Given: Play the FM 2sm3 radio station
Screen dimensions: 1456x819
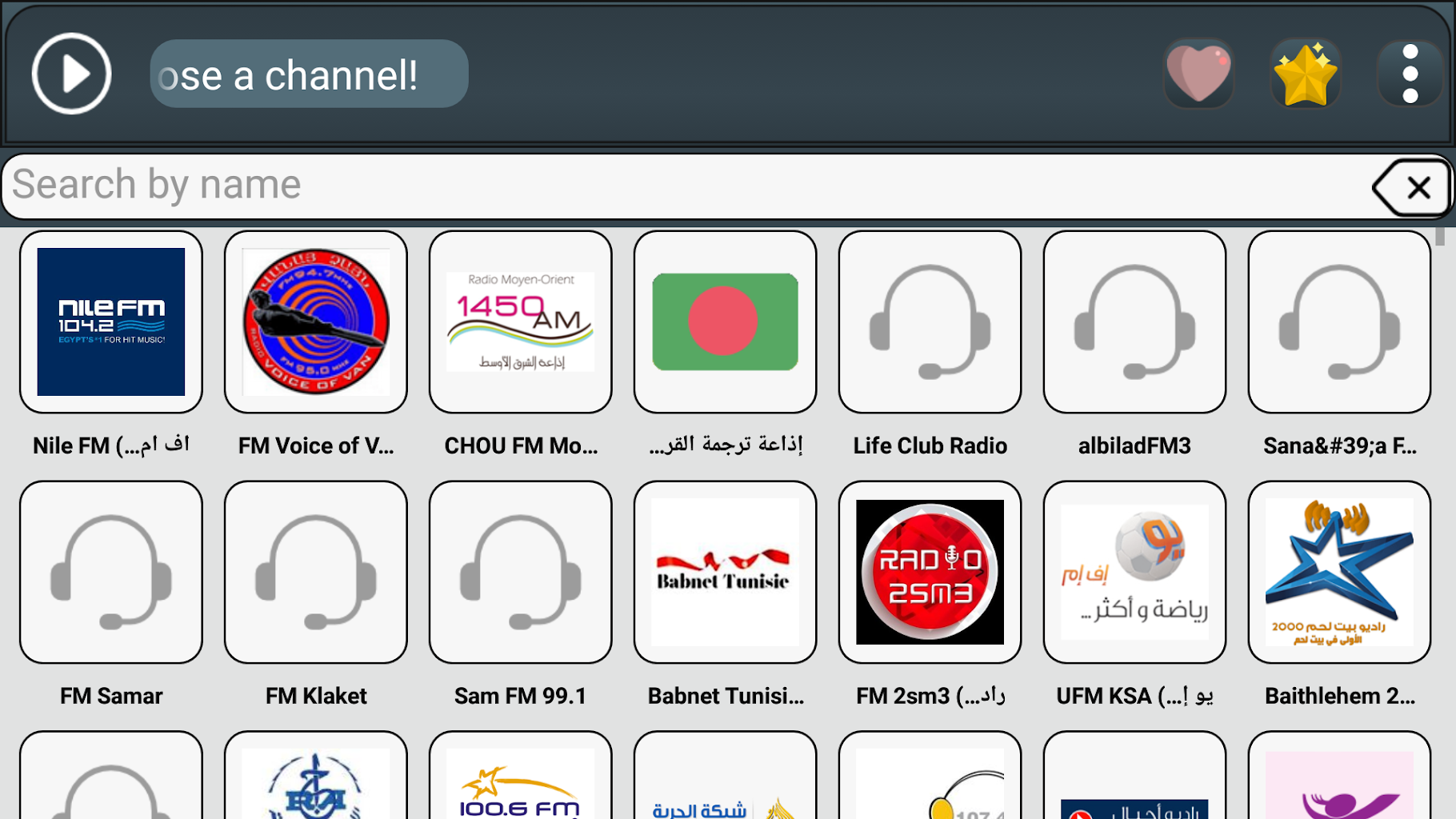Looking at the screenshot, I should (930, 572).
